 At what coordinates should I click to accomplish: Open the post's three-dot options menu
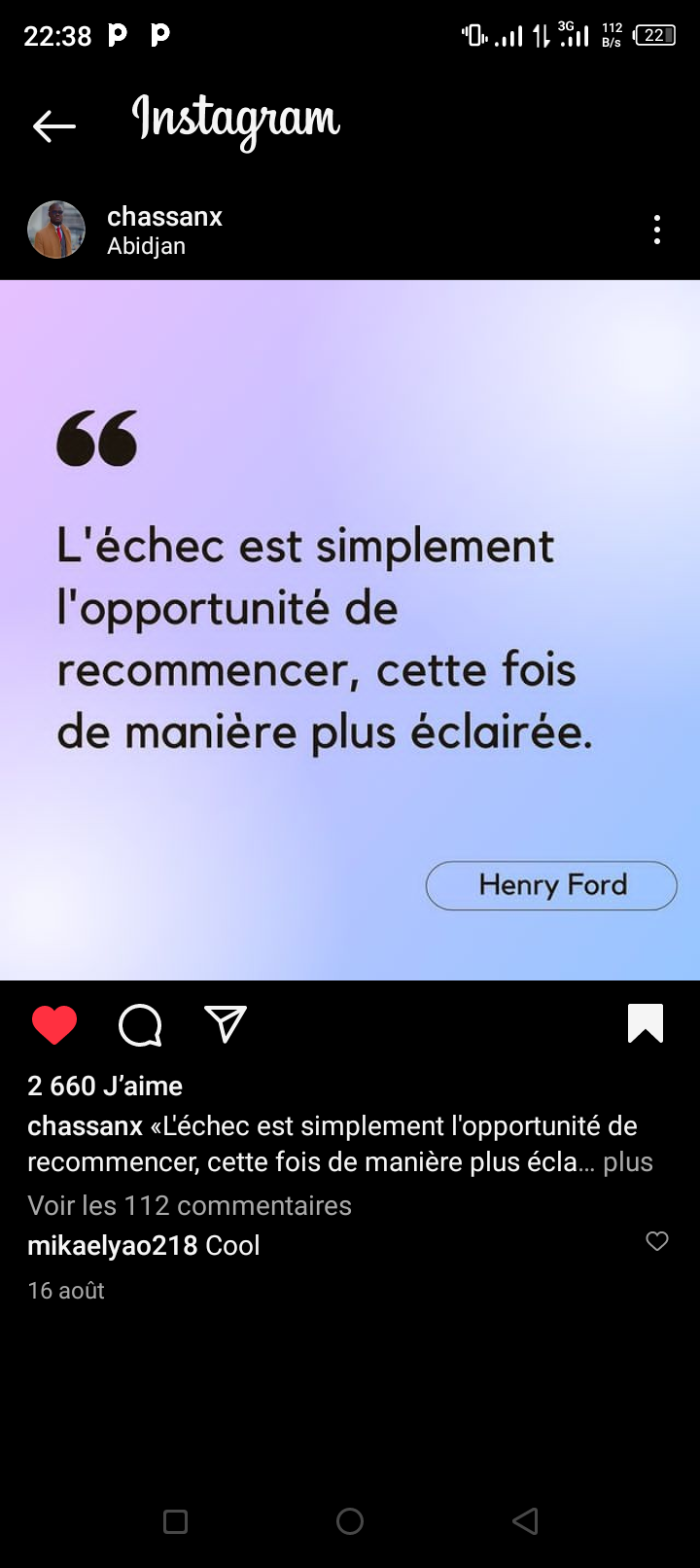[657, 231]
